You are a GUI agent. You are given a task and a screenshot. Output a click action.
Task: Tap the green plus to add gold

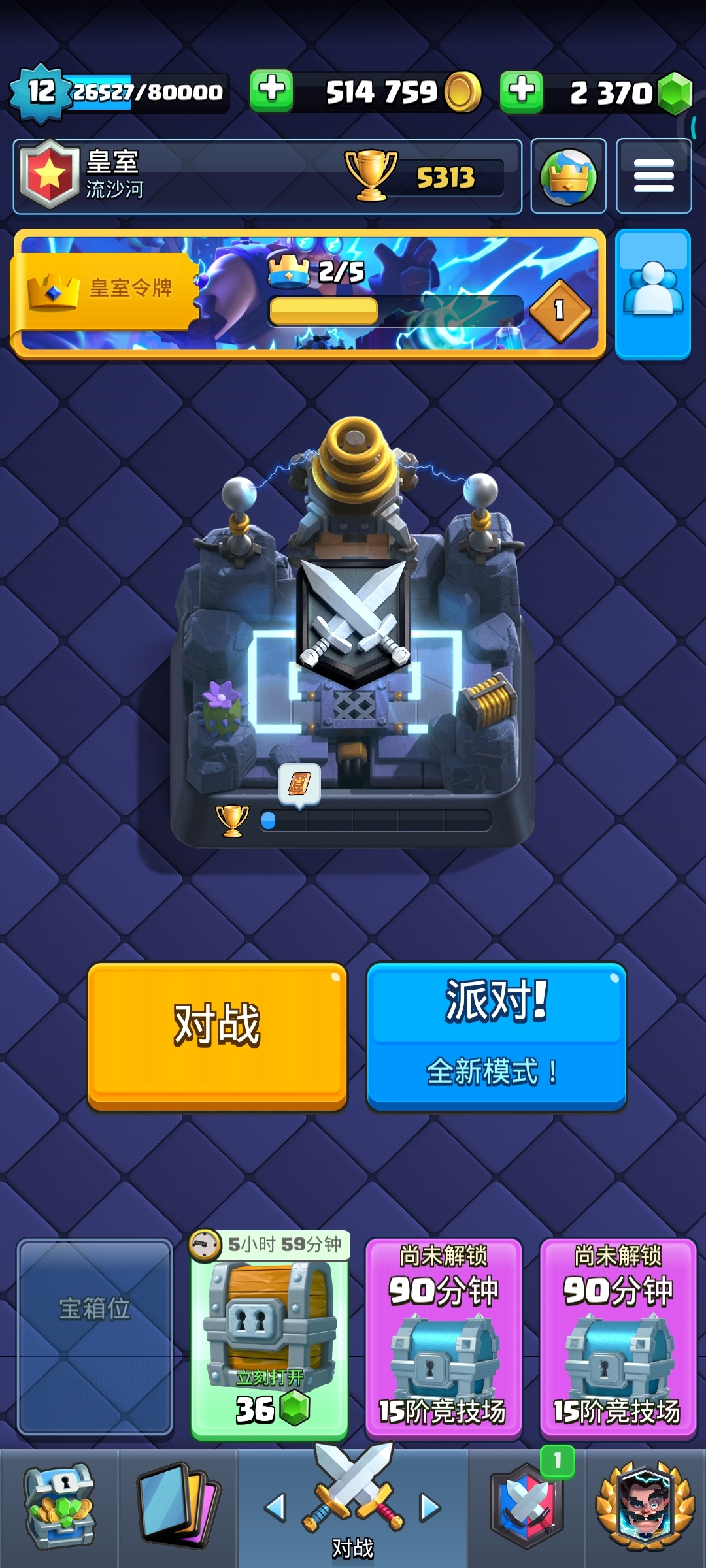coord(272,91)
